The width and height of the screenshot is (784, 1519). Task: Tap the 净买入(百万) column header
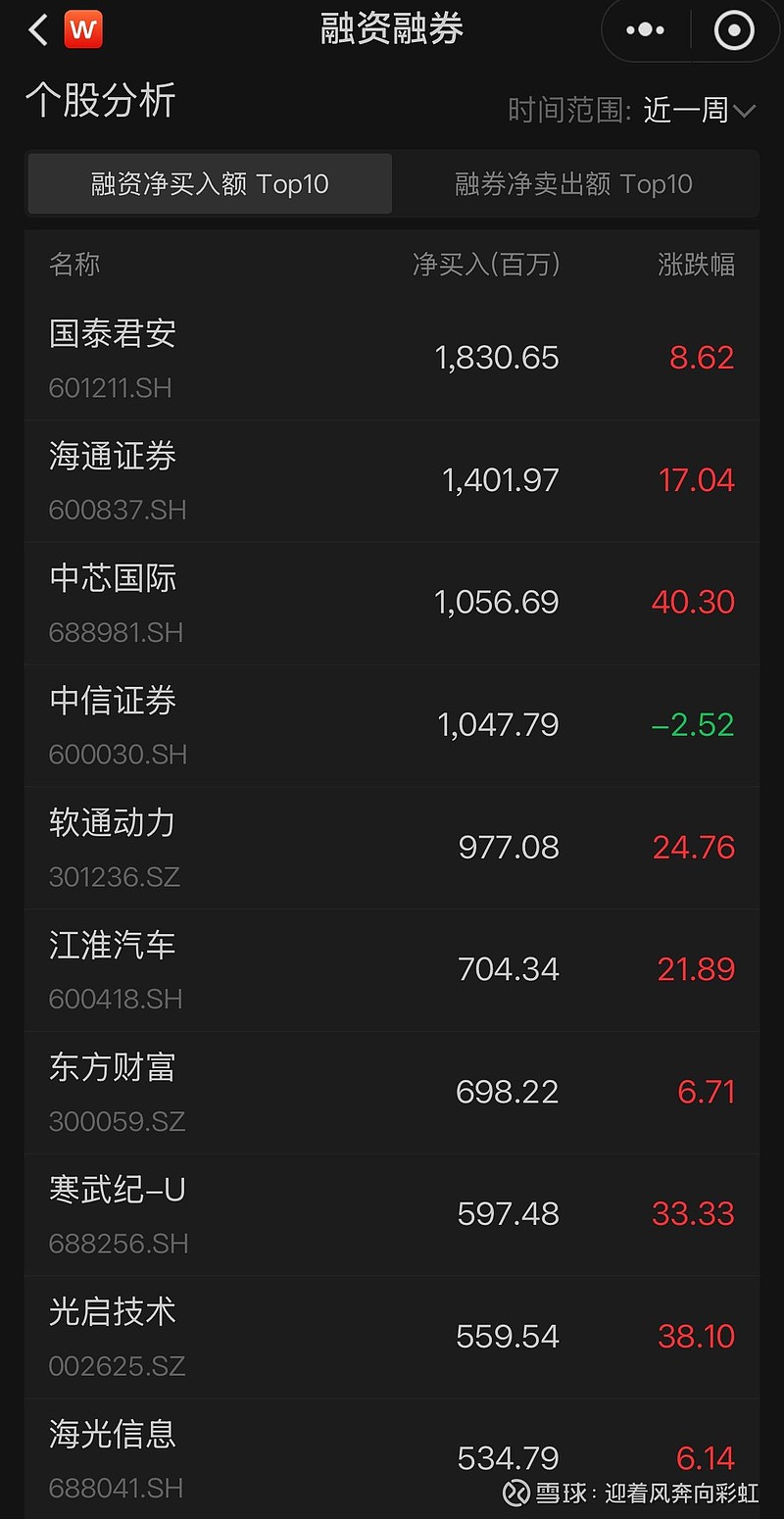click(x=484, y=265)
